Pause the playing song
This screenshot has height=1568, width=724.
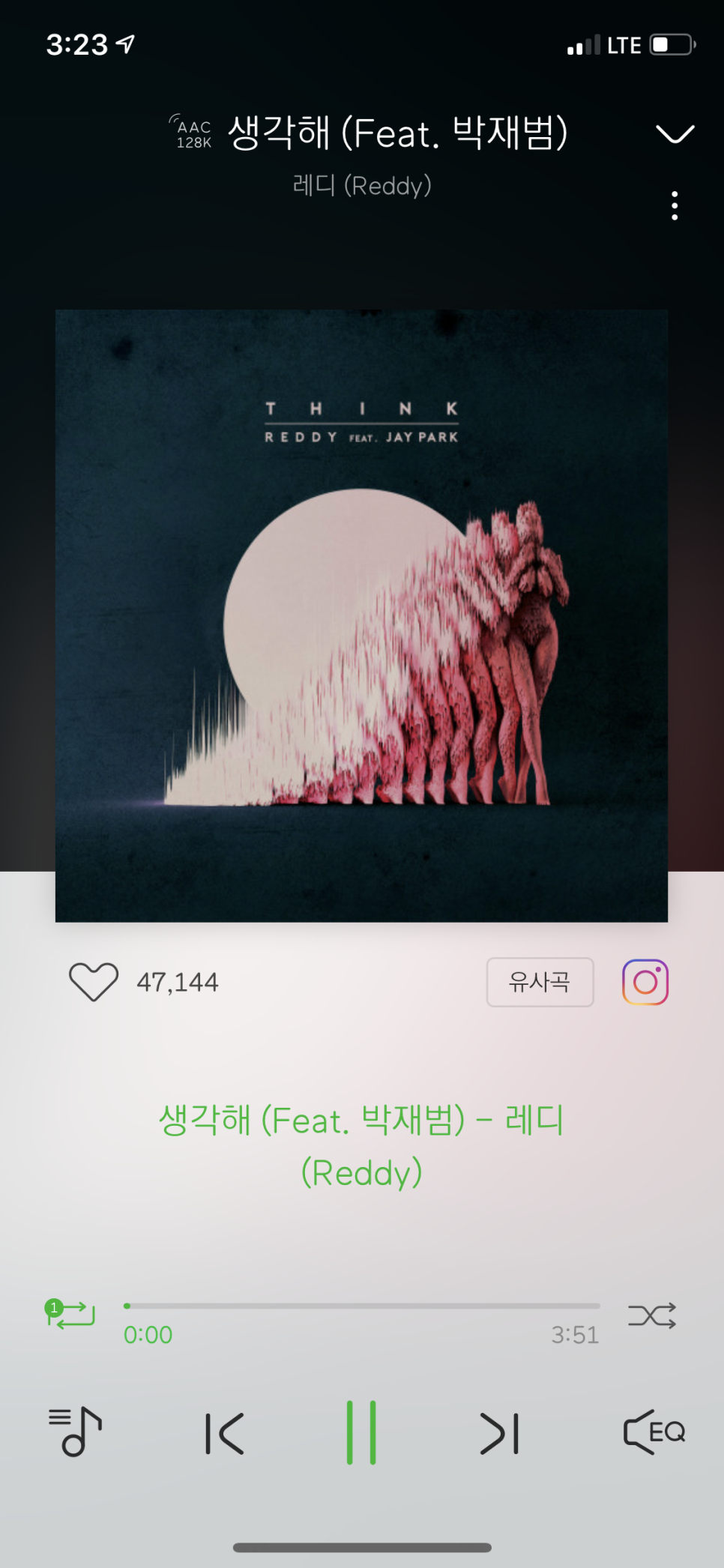click(361, 1432)
